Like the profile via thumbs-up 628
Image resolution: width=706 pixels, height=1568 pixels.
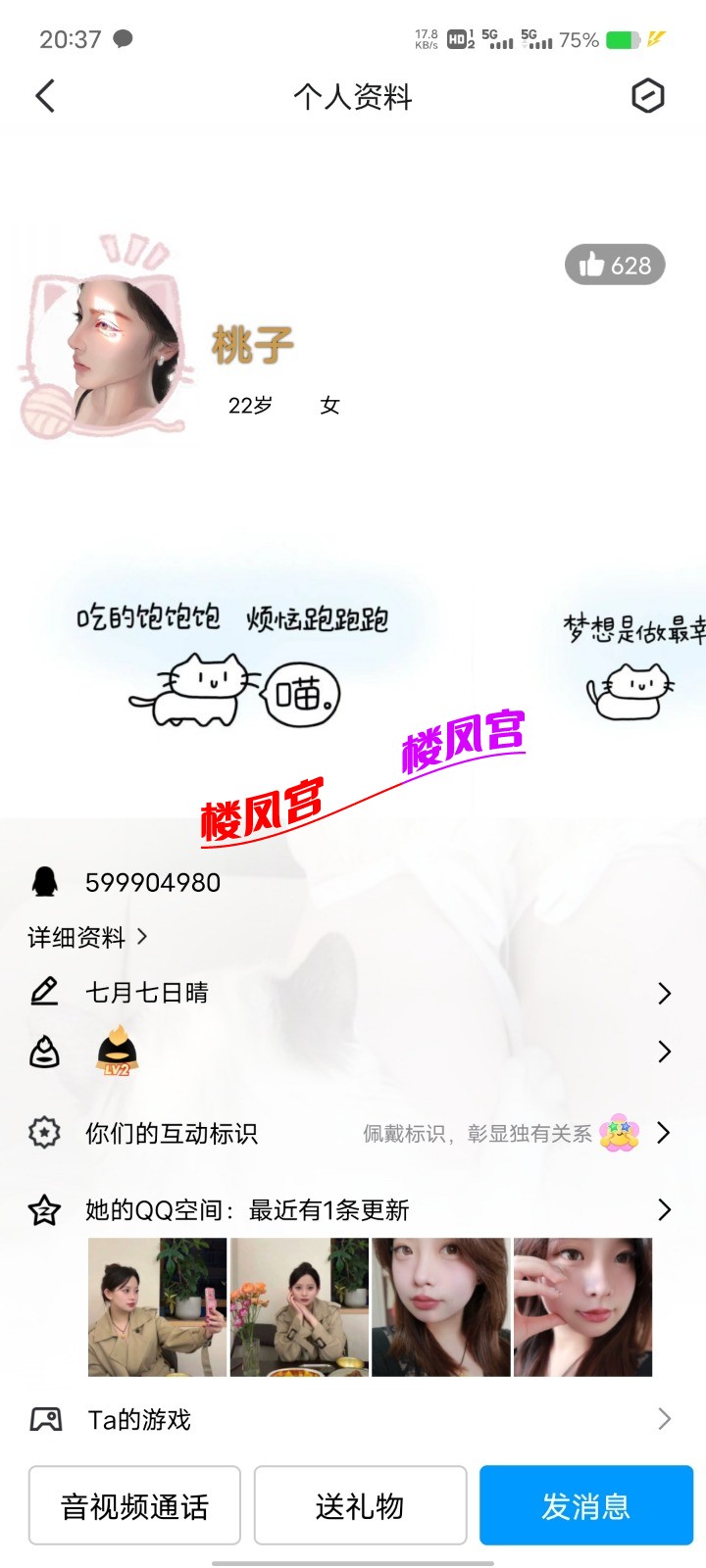pos(615,265)
